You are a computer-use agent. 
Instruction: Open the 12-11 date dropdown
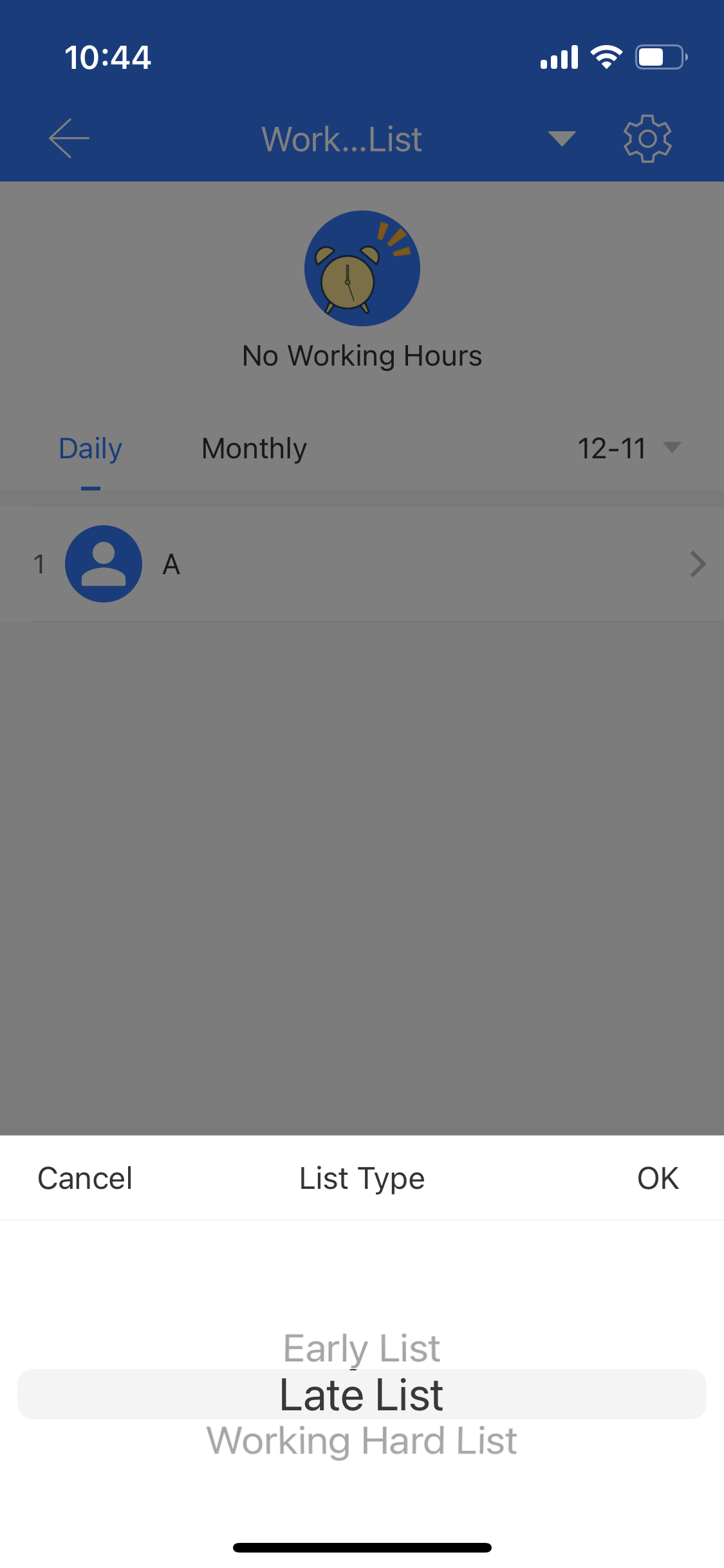coord(629,448)
